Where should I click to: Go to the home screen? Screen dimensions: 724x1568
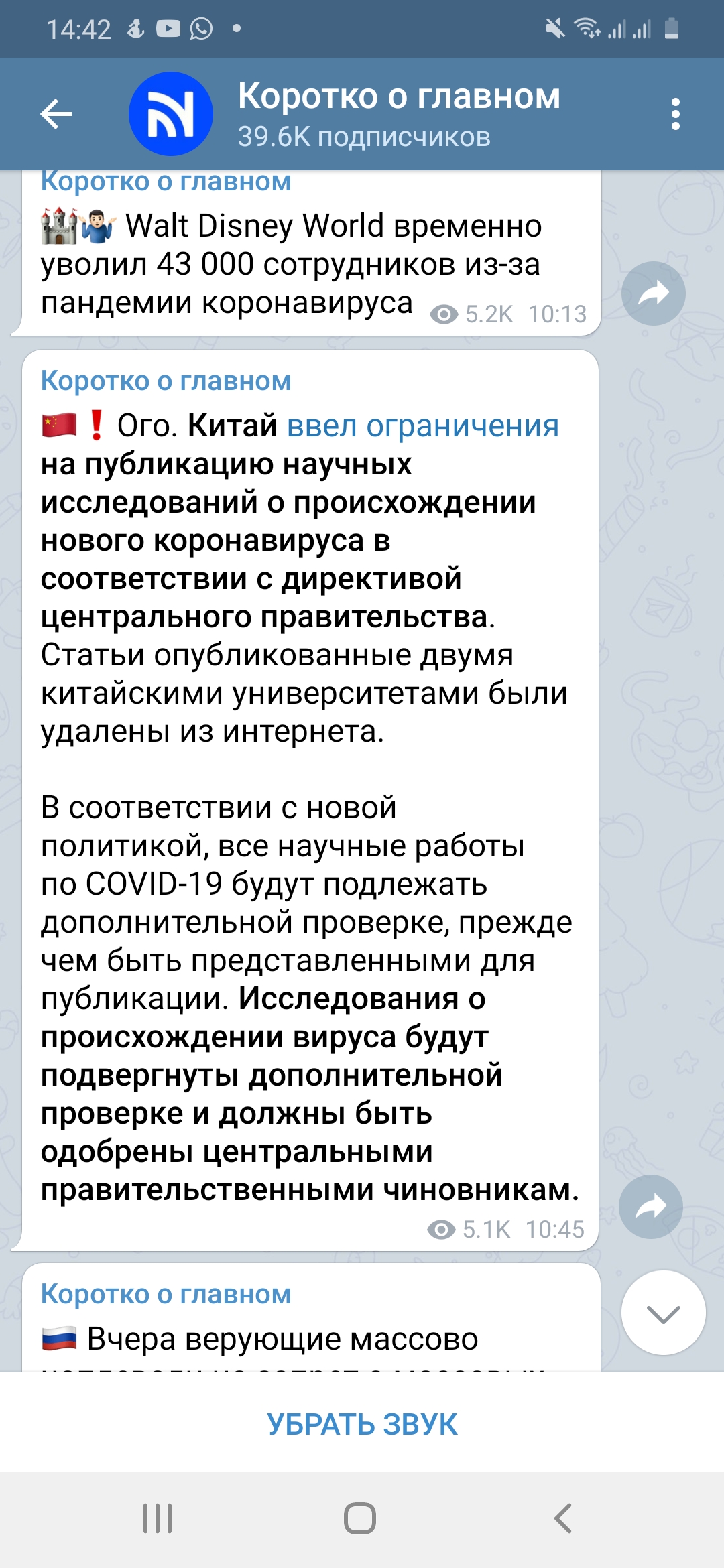pos(360,1518)
